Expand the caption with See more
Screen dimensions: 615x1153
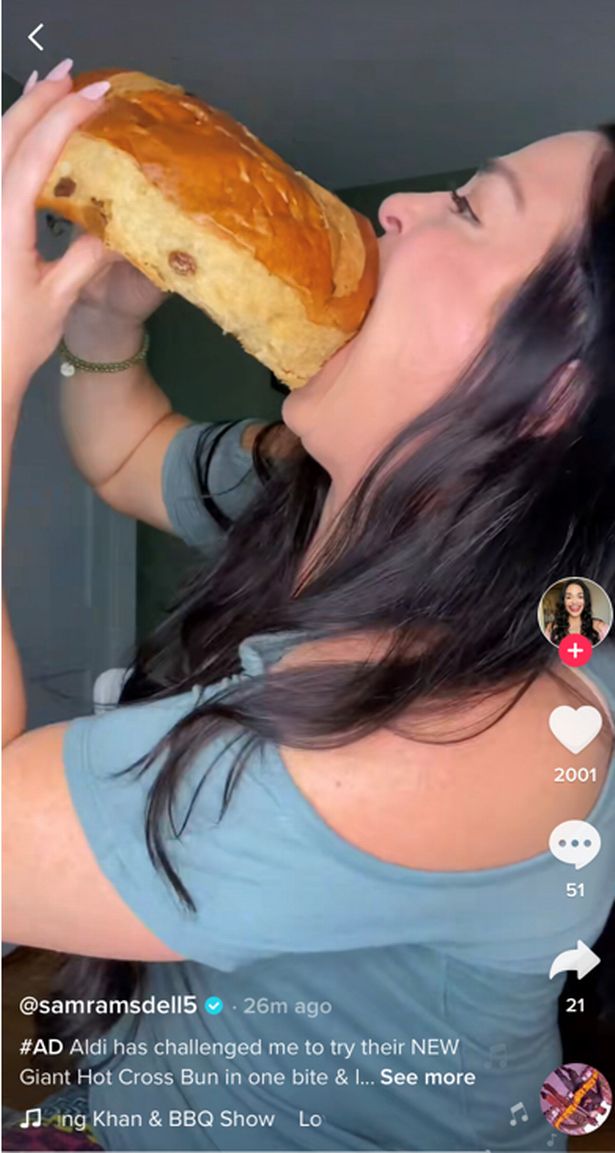(x=427, y=1077)
